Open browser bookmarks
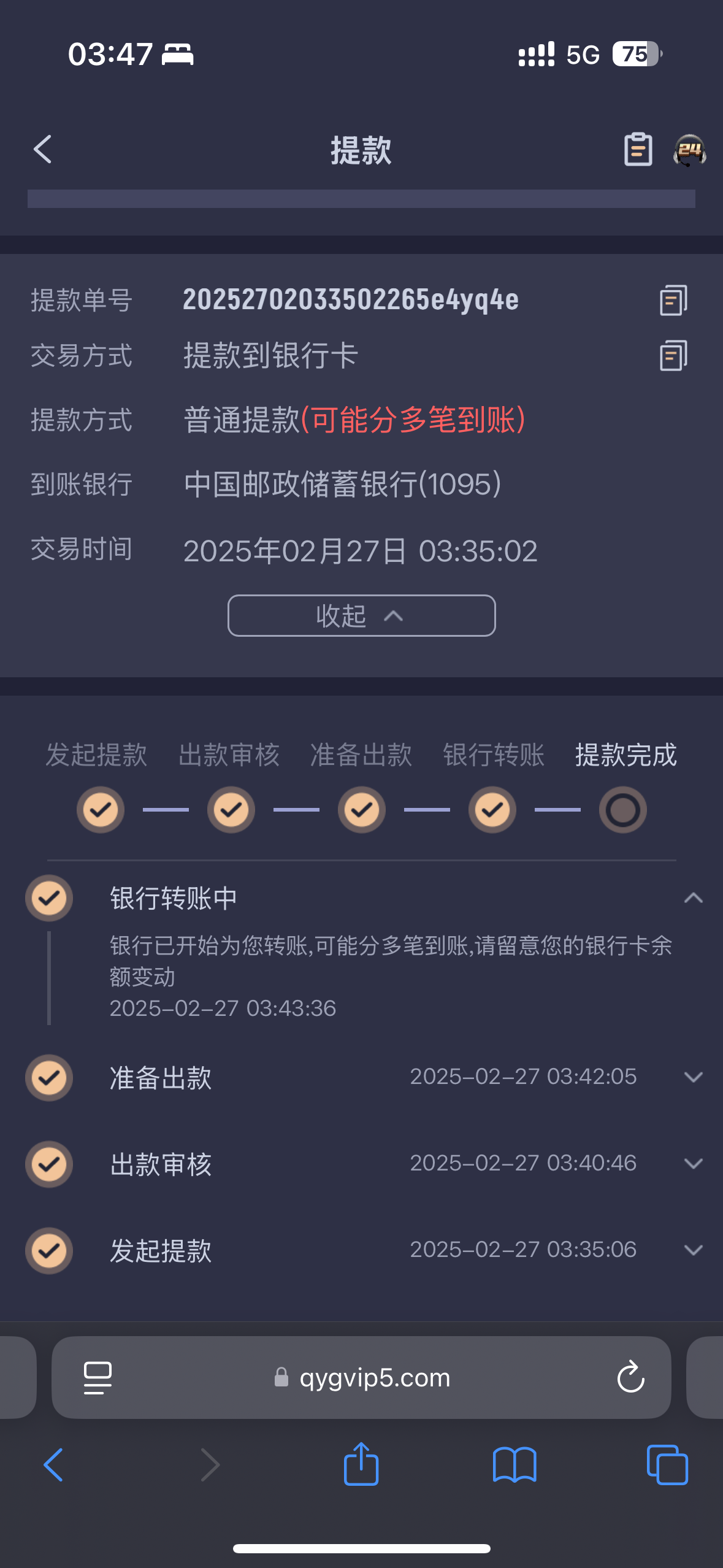Image resolution: width=723 pixels, height=1568 pixels. coord(515,1465)
